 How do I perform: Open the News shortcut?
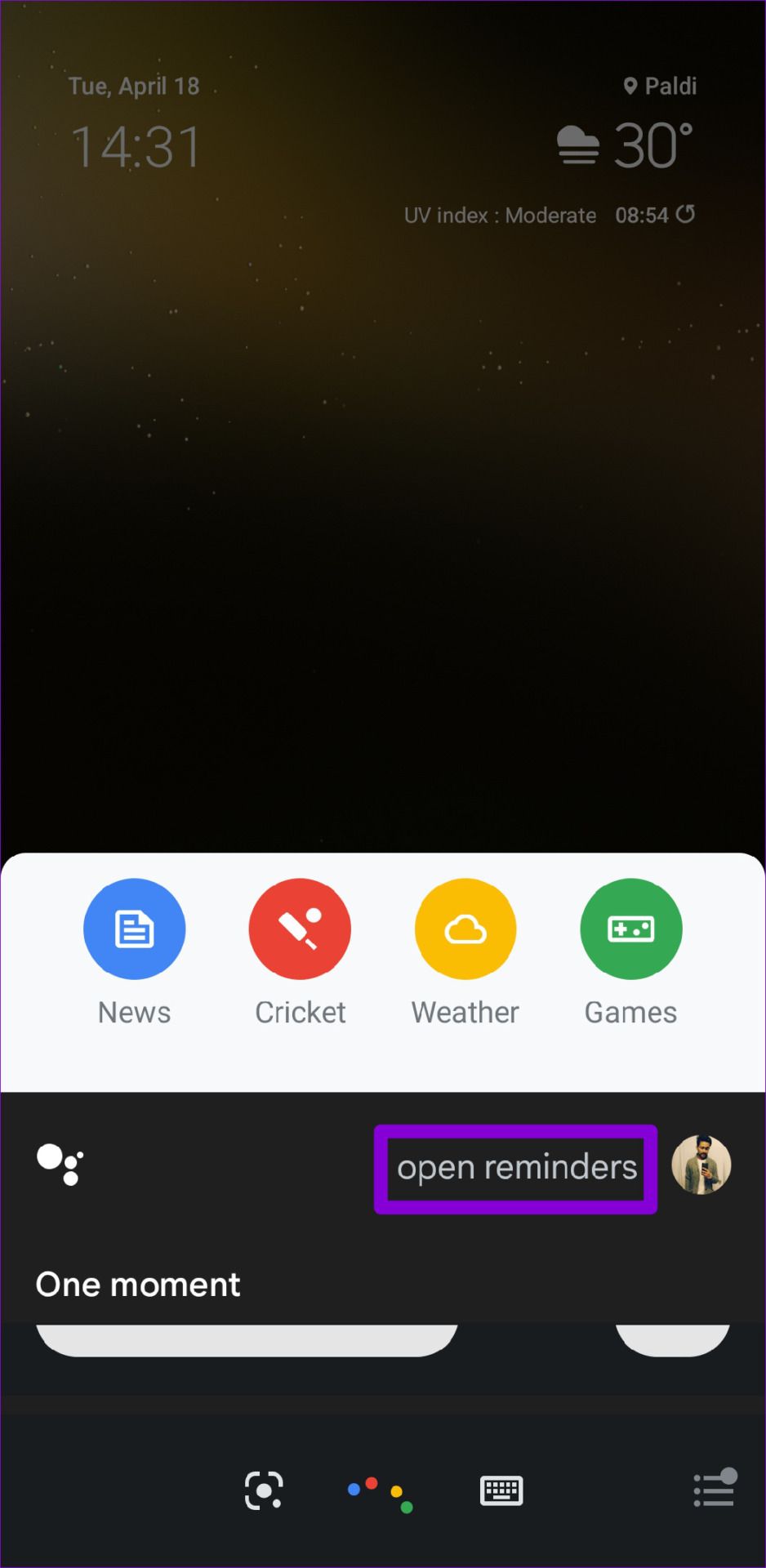[x=135, y=930]
